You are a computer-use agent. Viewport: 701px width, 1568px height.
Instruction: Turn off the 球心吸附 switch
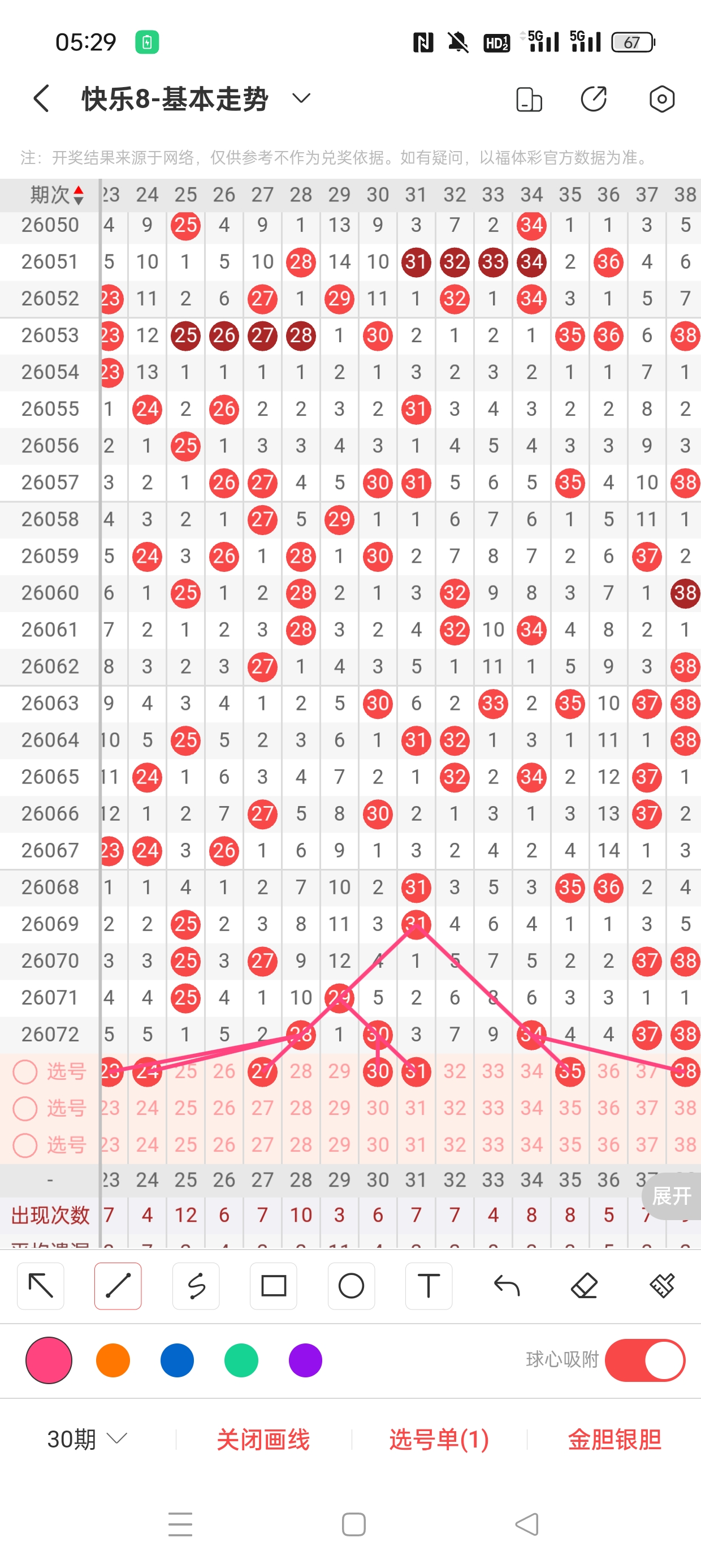point(645,1360)
